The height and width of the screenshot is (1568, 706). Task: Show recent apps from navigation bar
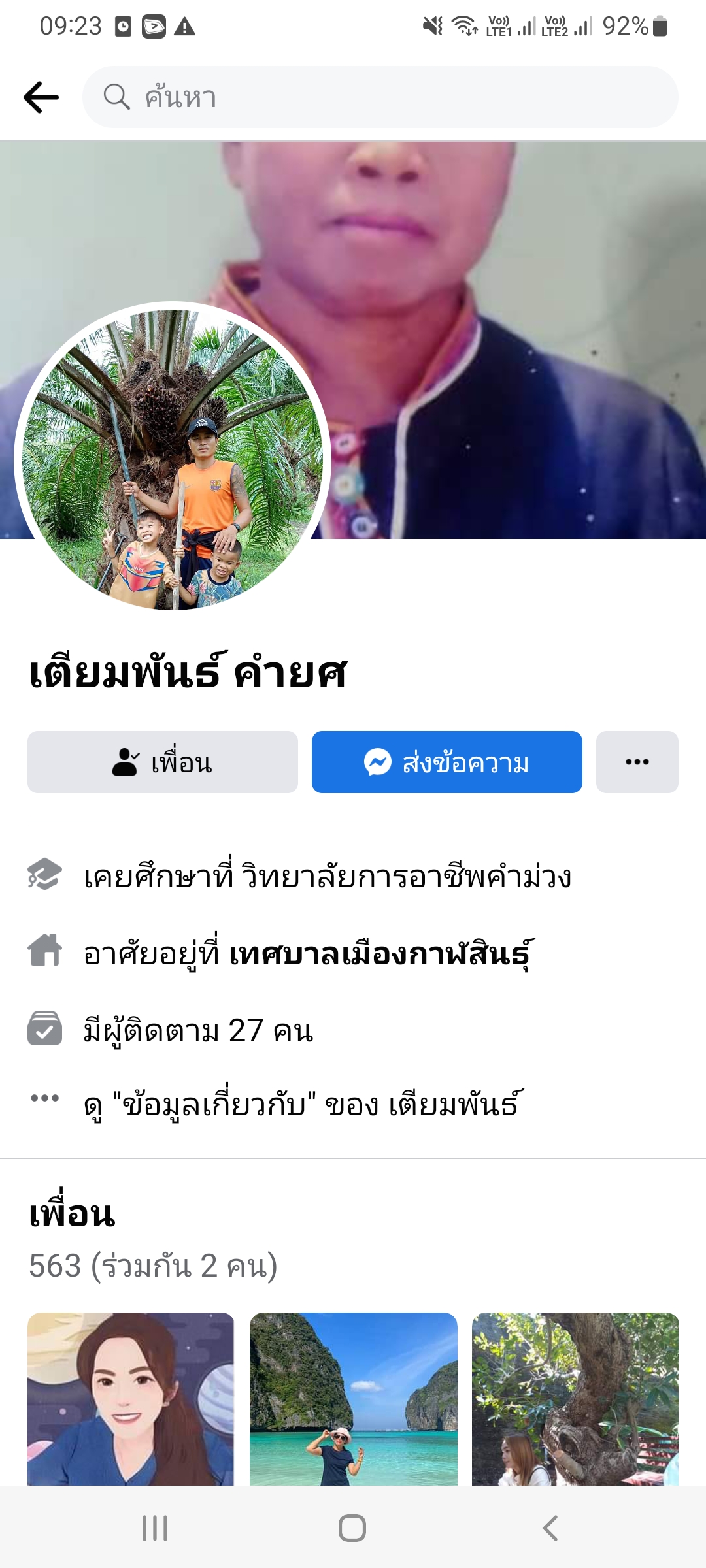coord(155,1528)
